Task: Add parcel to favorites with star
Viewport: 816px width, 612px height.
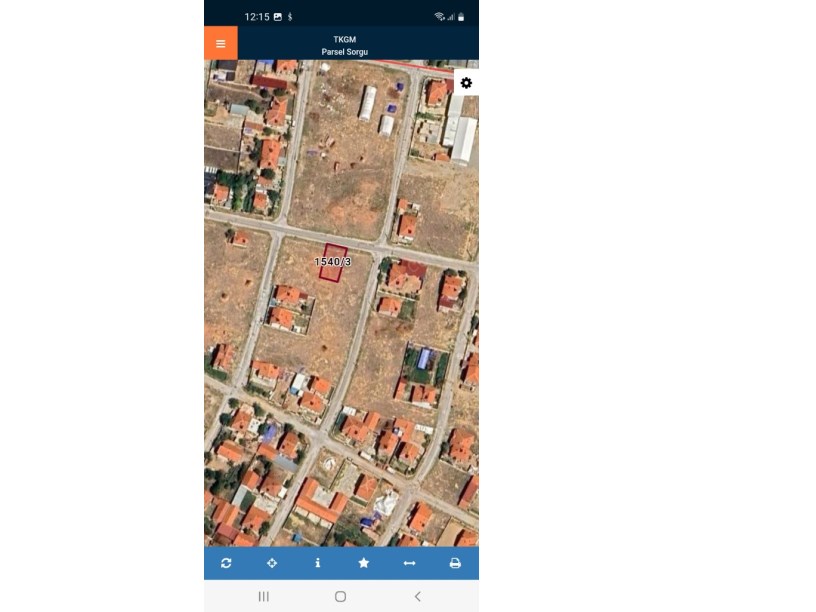Action: click(364, 563)
